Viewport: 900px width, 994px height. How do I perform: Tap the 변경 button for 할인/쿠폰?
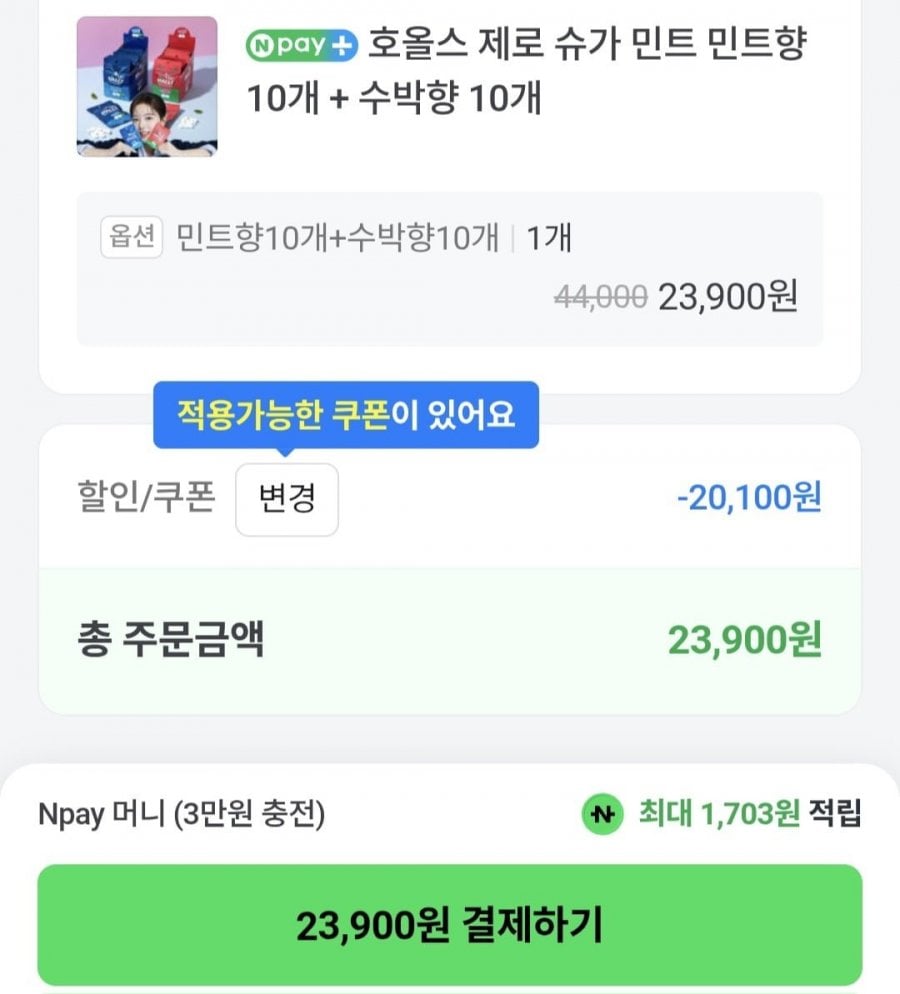coord(287,499)
